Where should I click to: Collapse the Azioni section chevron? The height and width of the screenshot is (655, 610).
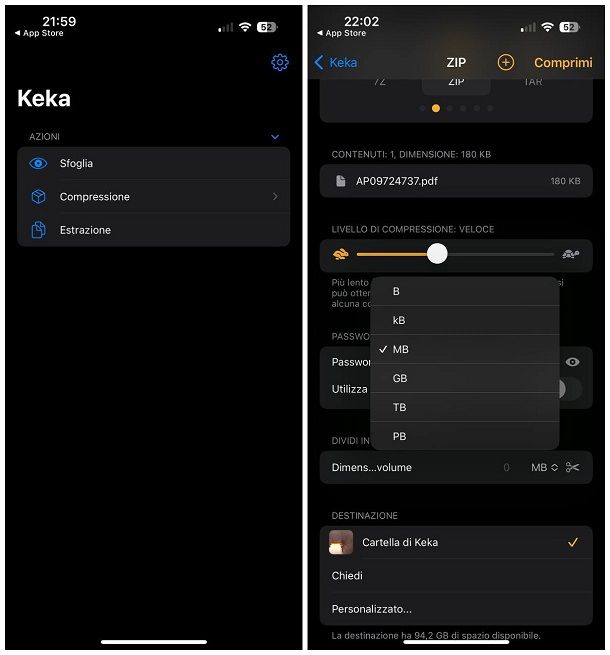[x=275, y=137]
